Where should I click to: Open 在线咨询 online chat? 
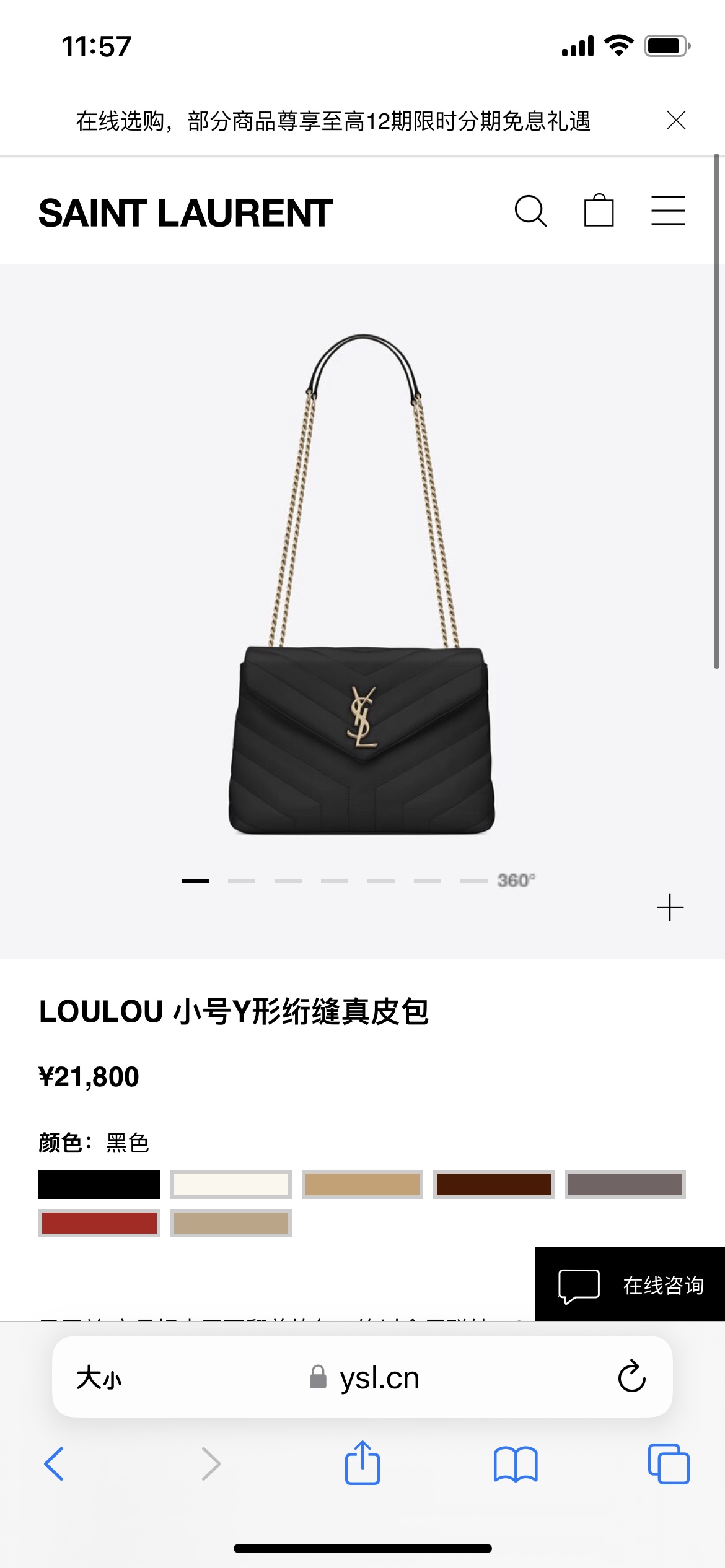click(x=630, y=1285)
